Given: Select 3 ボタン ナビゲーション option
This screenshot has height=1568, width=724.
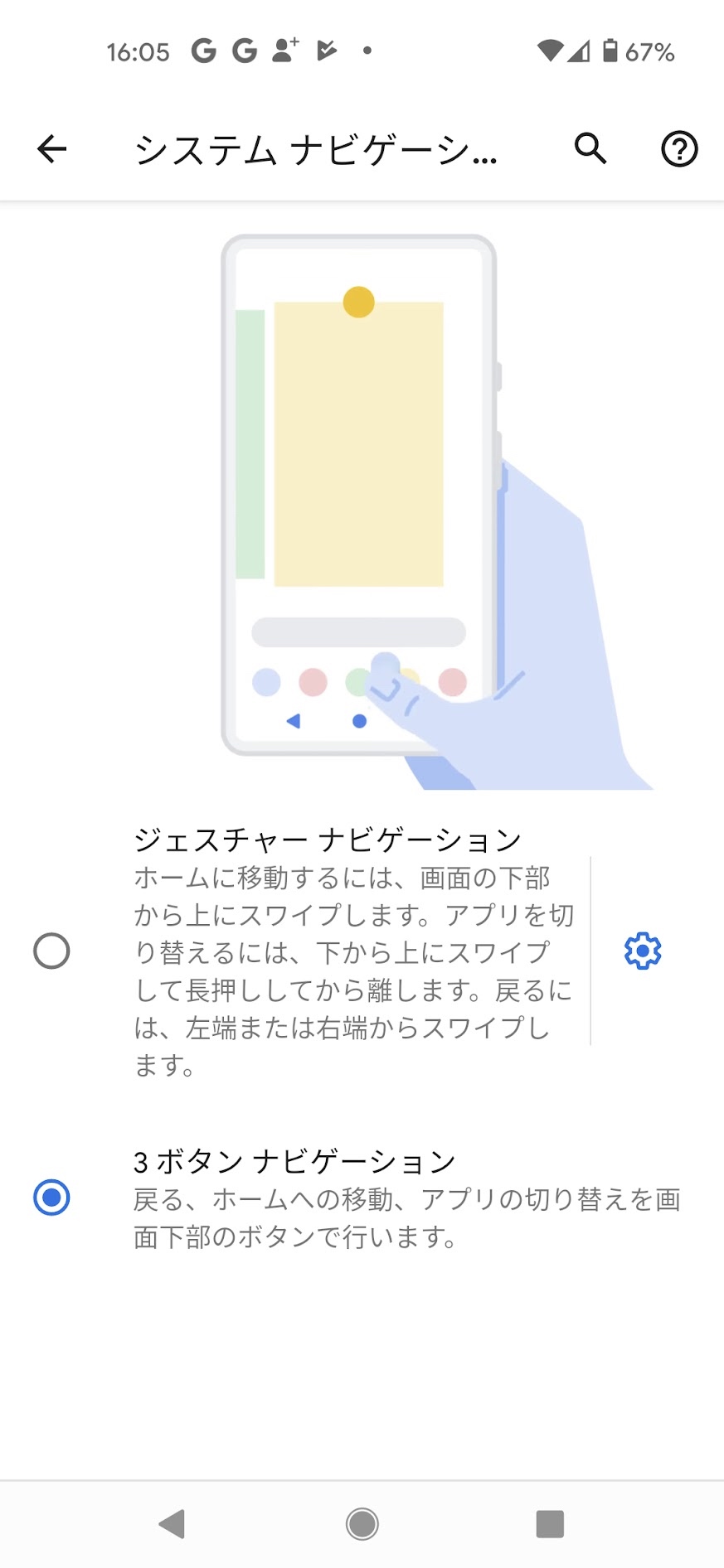Looking at the screenshot, I should coord(51,1198).
